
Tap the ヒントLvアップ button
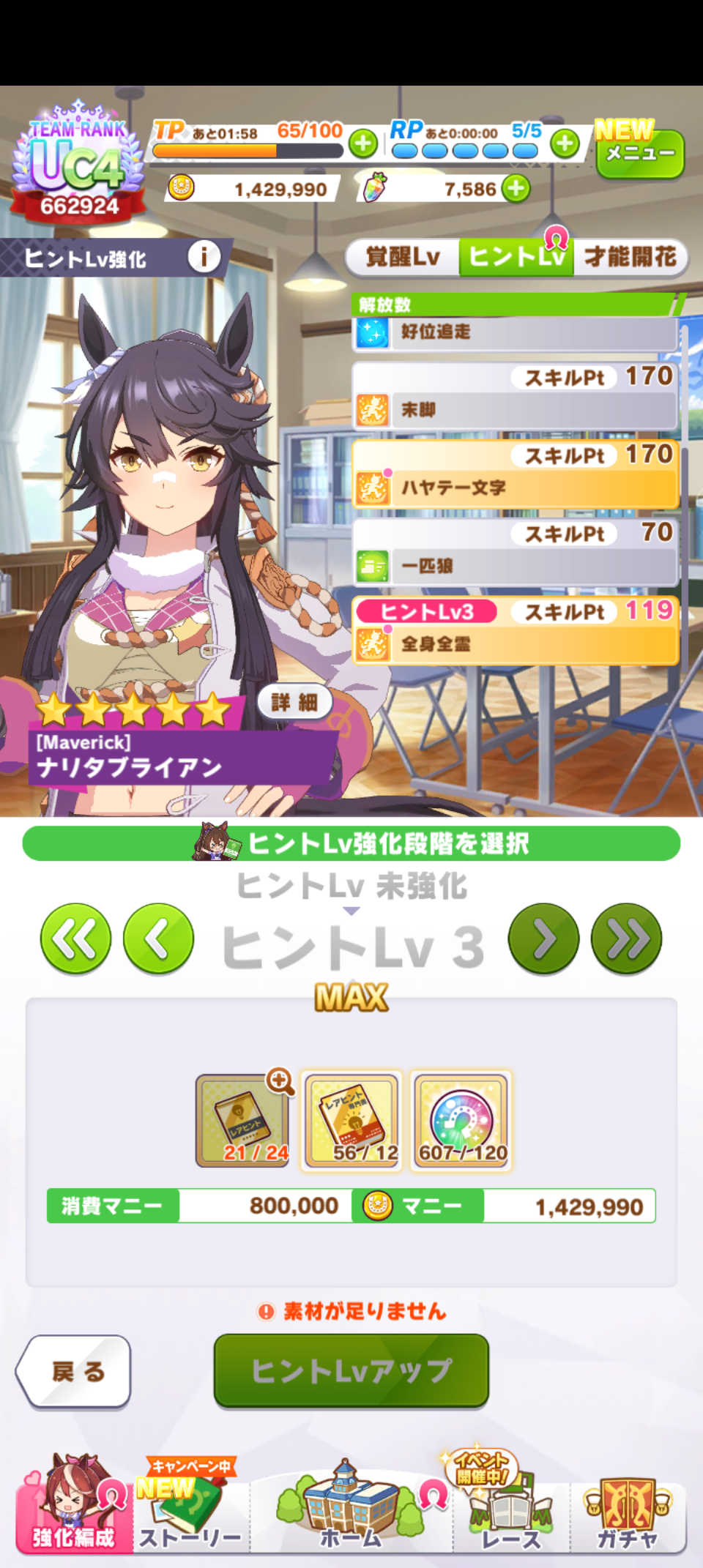[351, 1370]
